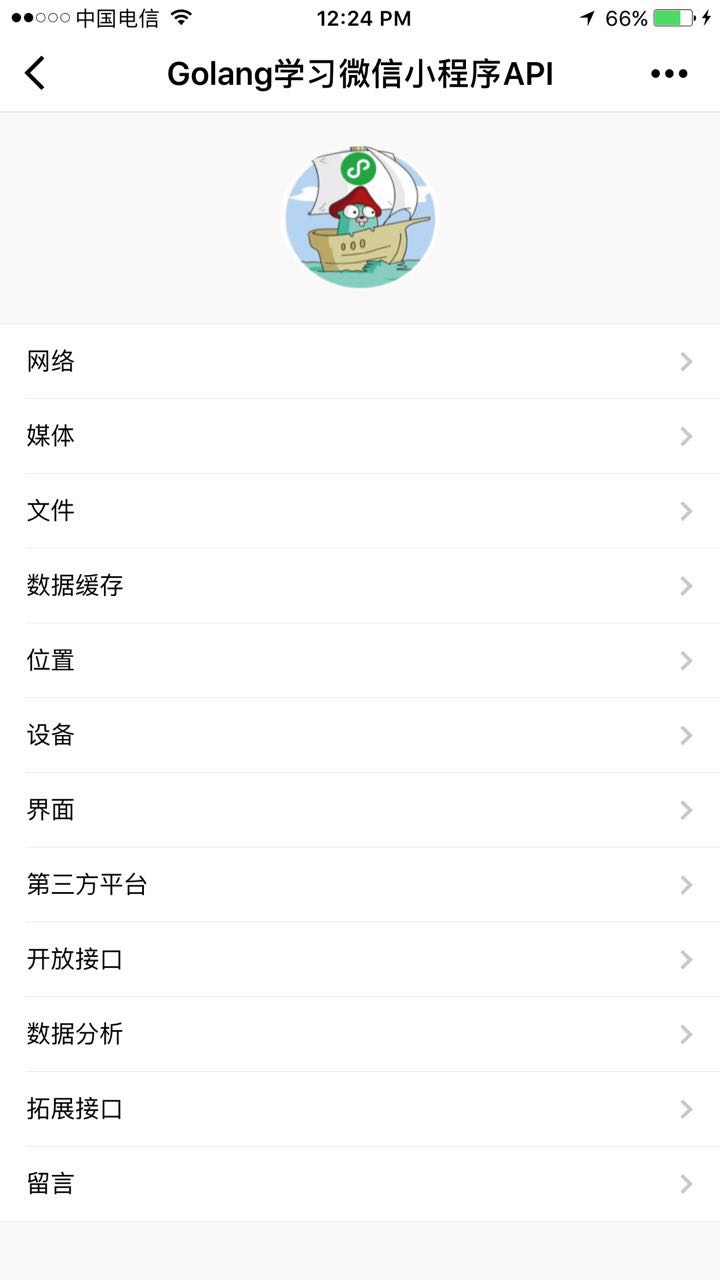View the 数据分析 row
Screen dimensions: 720x1280
(x=360, y=1034)
